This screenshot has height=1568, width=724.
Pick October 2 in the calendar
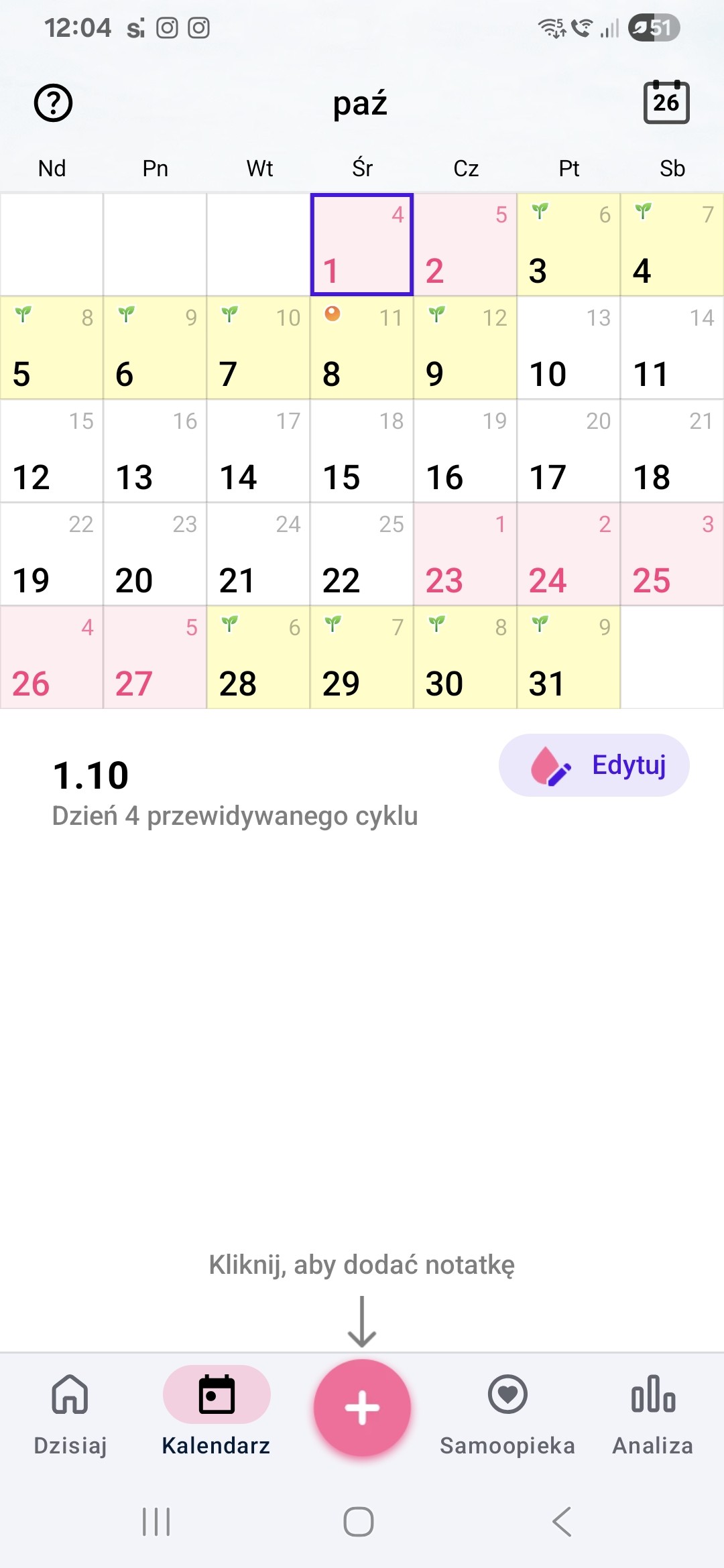(x=465, y=245)
